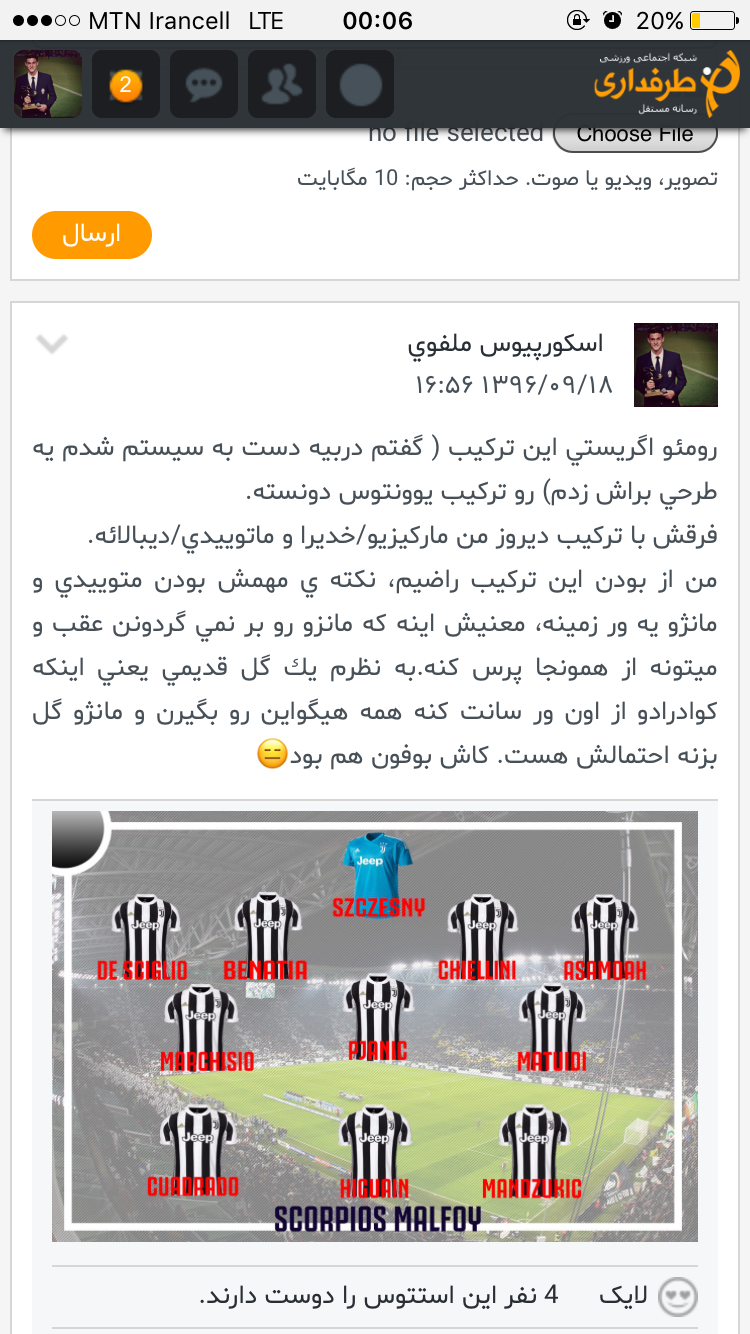Open the friends icon in the top bar
This screenshot has height=1334, width=750.
pos(282,84)
